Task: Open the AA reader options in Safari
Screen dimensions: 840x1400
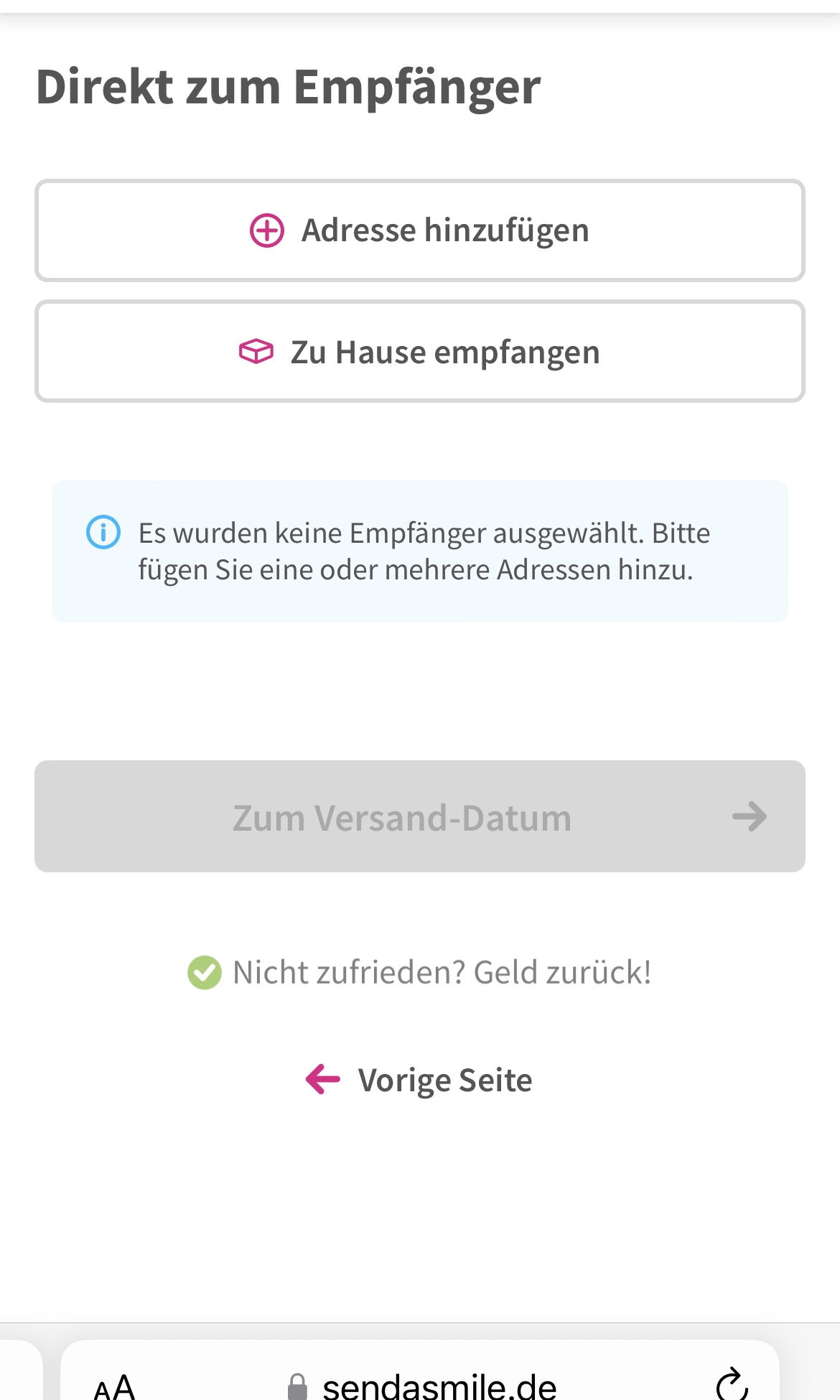Action: pyautogui.click(x=115, y=1386)
